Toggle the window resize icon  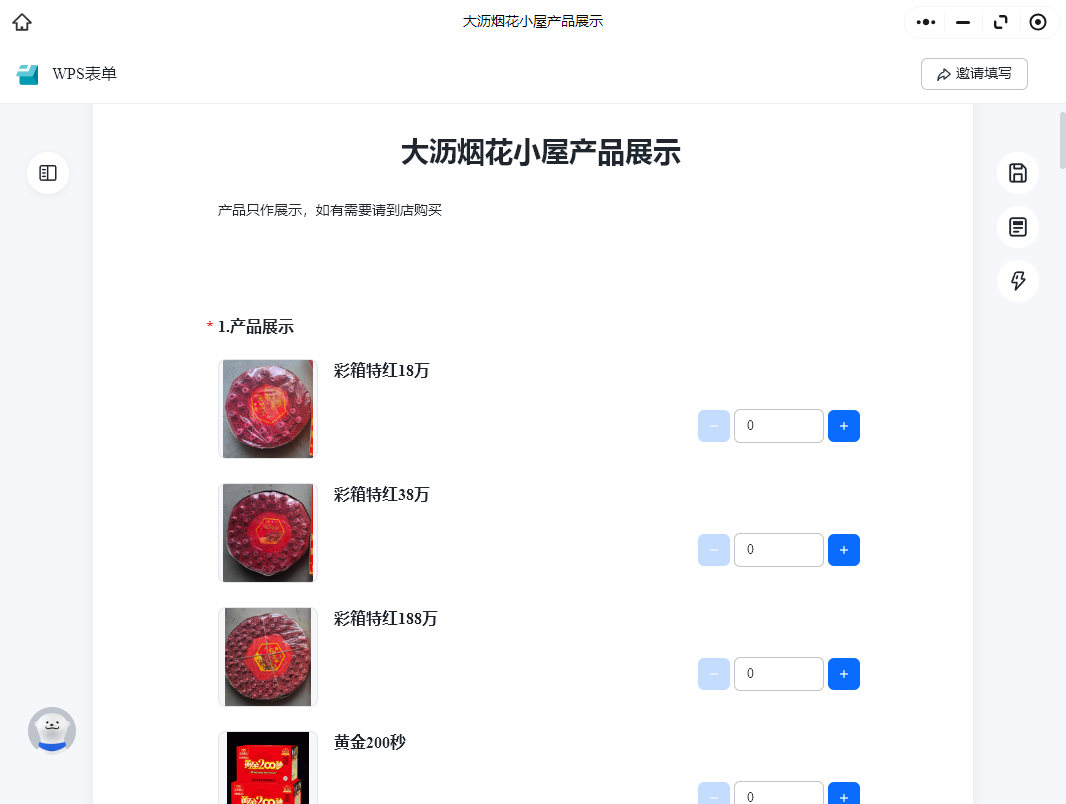click(x=1000, y=22)
